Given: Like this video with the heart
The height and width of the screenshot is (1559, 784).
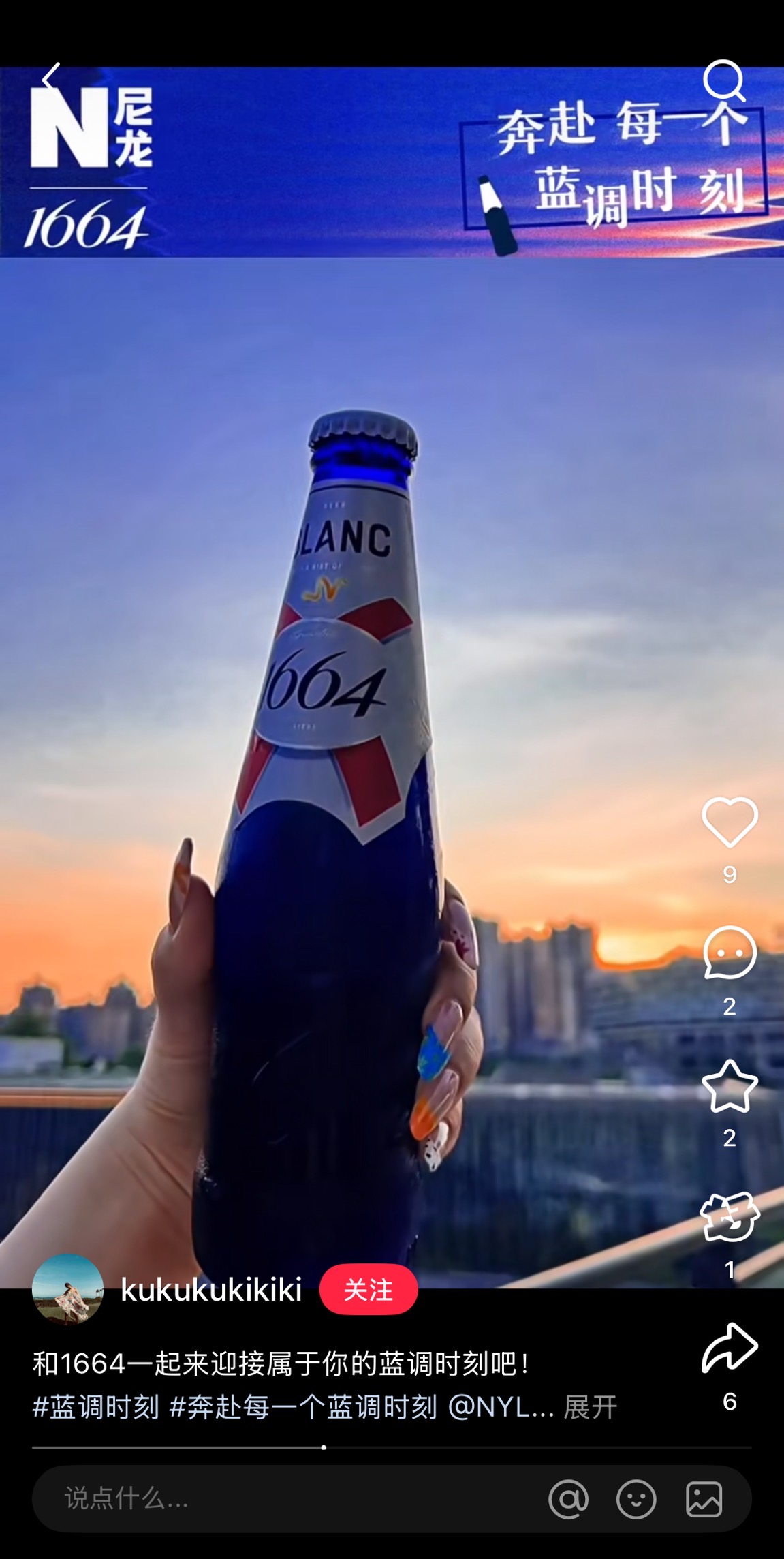Looking at the screenshot, I should 730,822.
